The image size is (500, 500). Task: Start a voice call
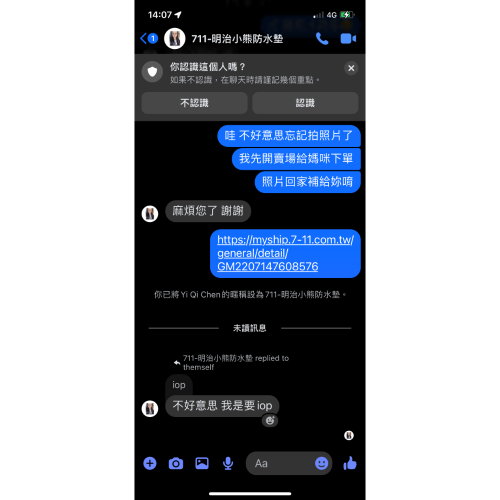[322, 39]
